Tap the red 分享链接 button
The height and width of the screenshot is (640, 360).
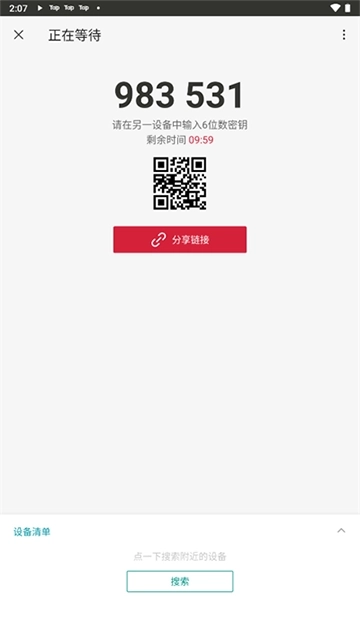pos(180,240)
